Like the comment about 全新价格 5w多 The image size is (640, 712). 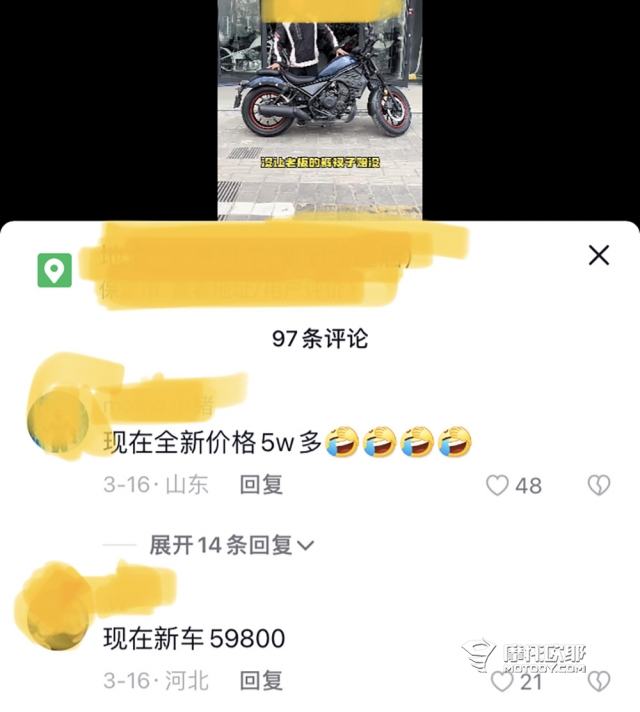(497, 485)
